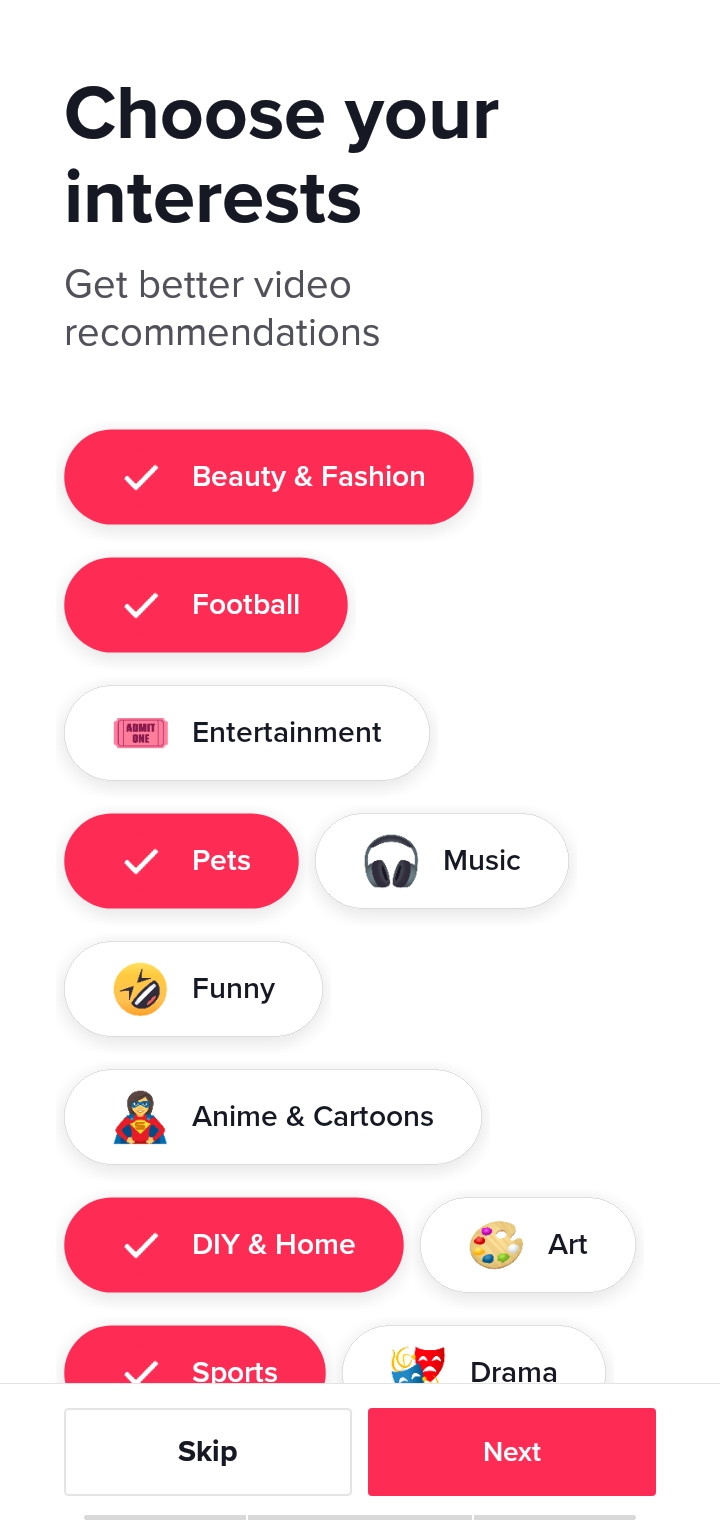Viewport: 720px width, 1520px height.
Task: Continue with the Next button
Action: 511,1452
